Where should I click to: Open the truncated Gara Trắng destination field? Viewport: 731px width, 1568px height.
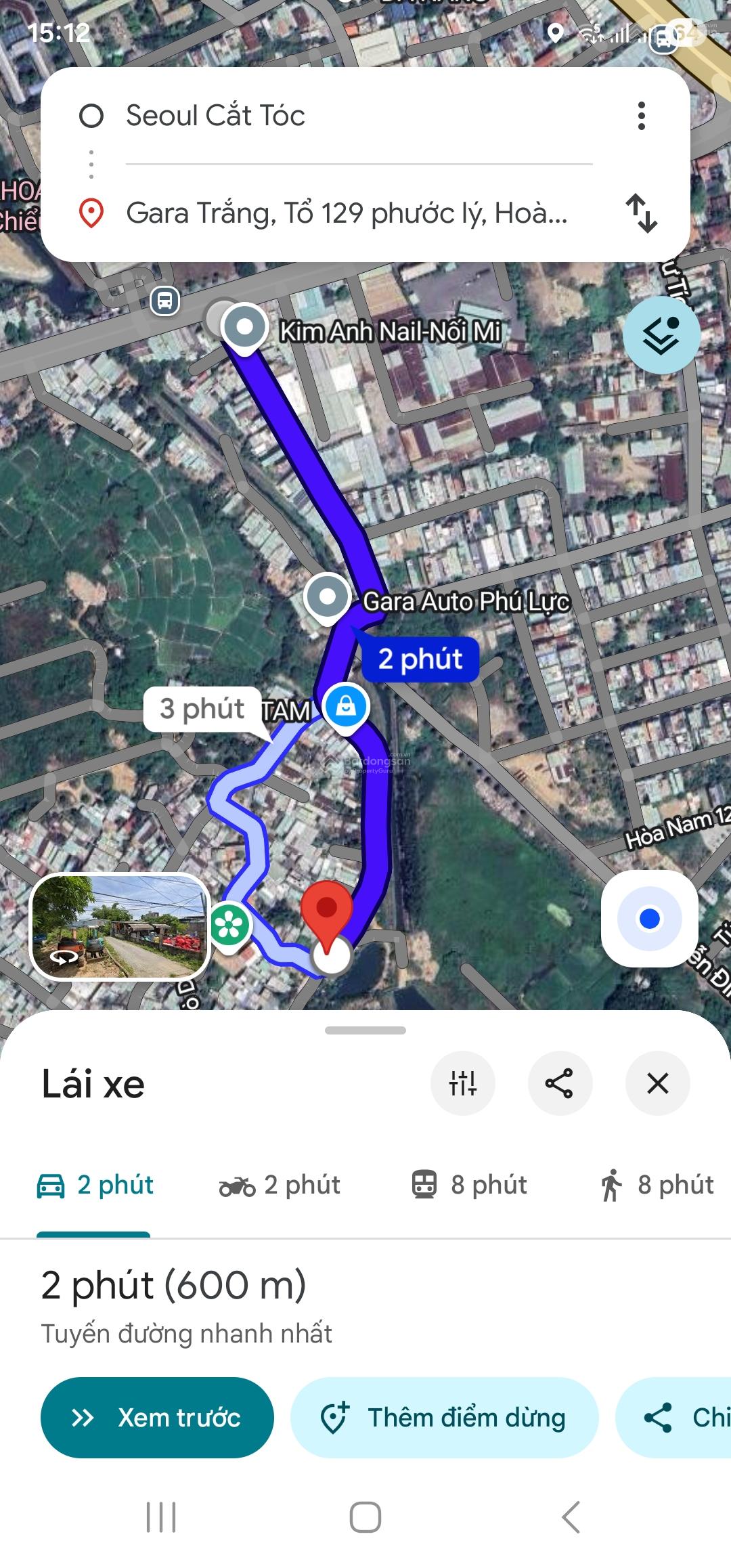coord(347,217)
